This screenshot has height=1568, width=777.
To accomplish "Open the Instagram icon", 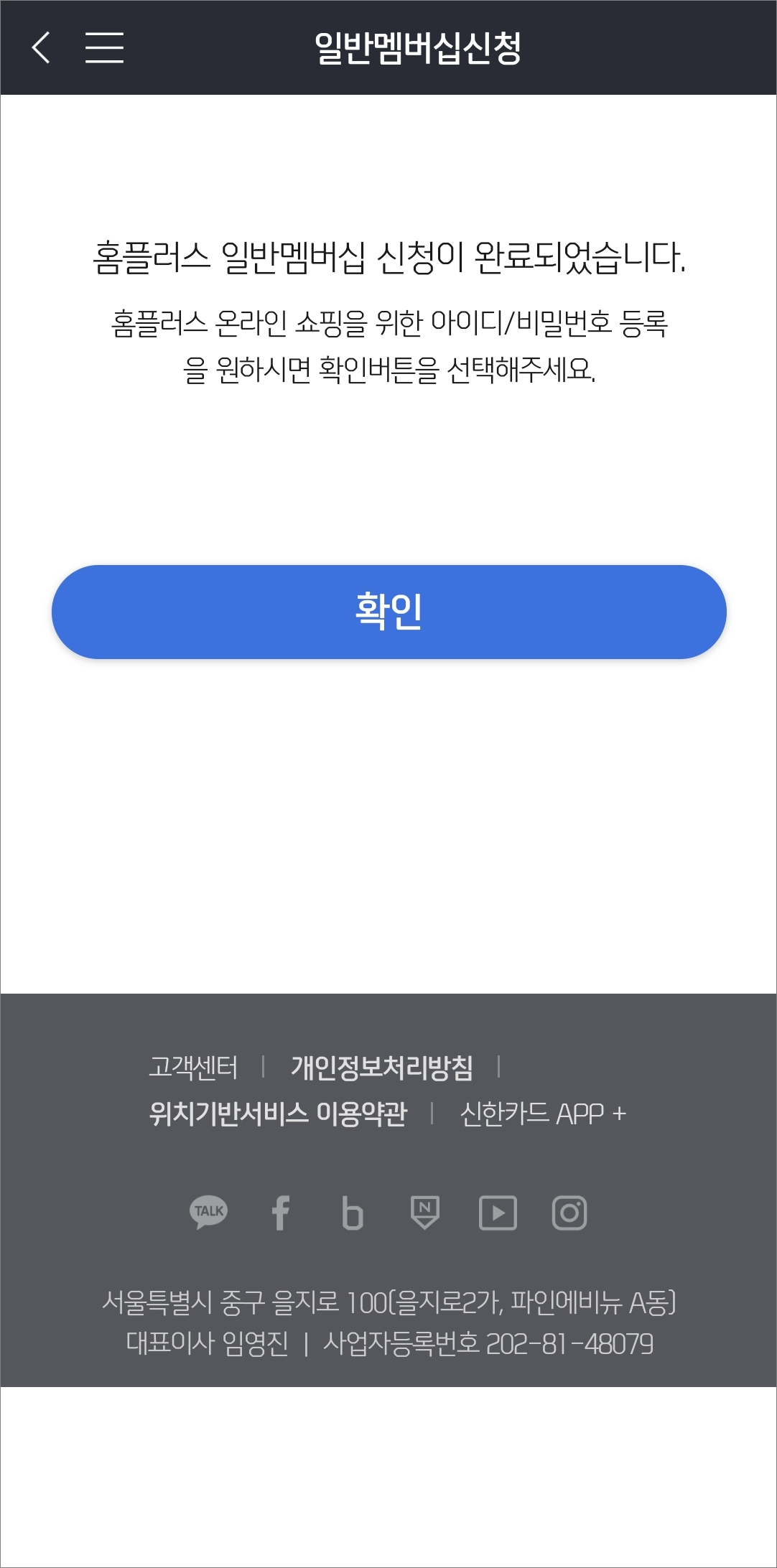I will point(569,1213).
